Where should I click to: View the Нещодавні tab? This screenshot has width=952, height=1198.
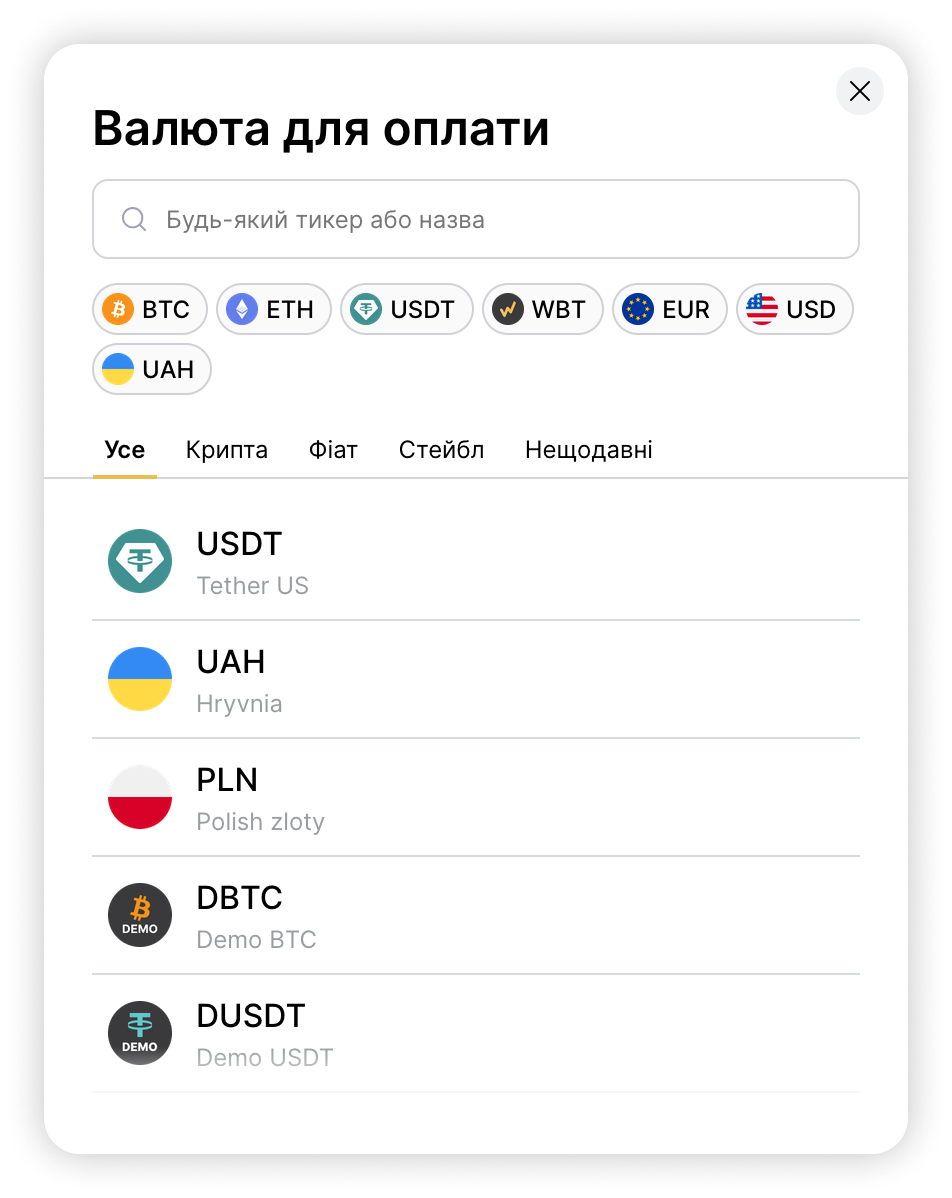[588, 450]
